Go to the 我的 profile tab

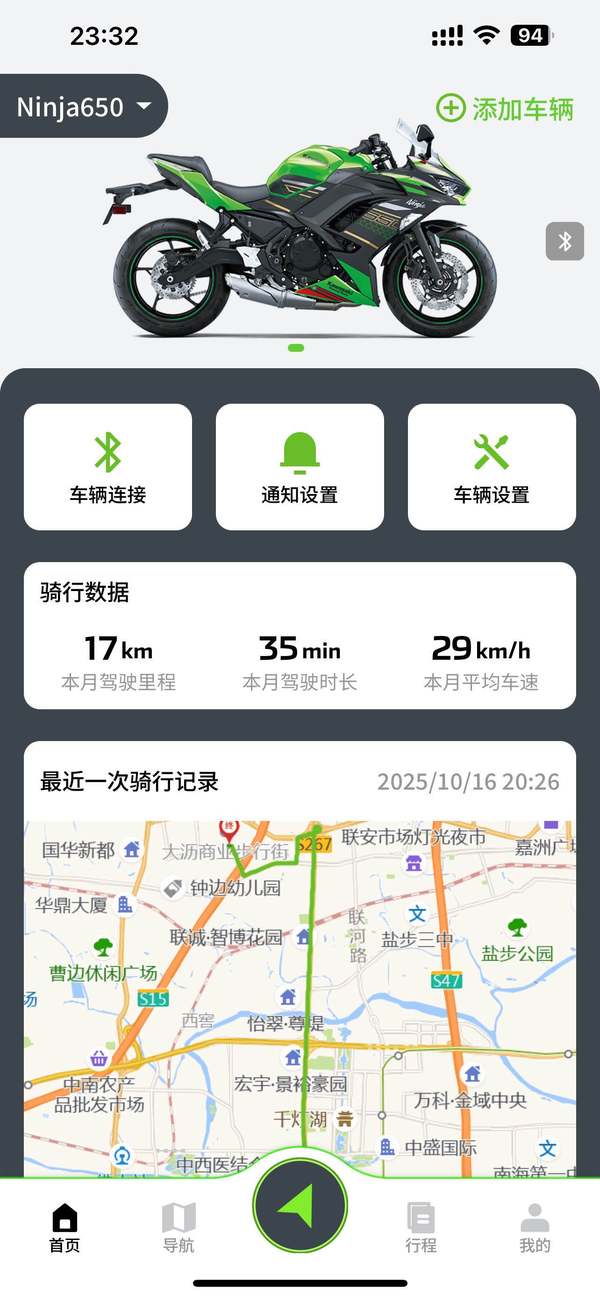(x=535, y=1227)
